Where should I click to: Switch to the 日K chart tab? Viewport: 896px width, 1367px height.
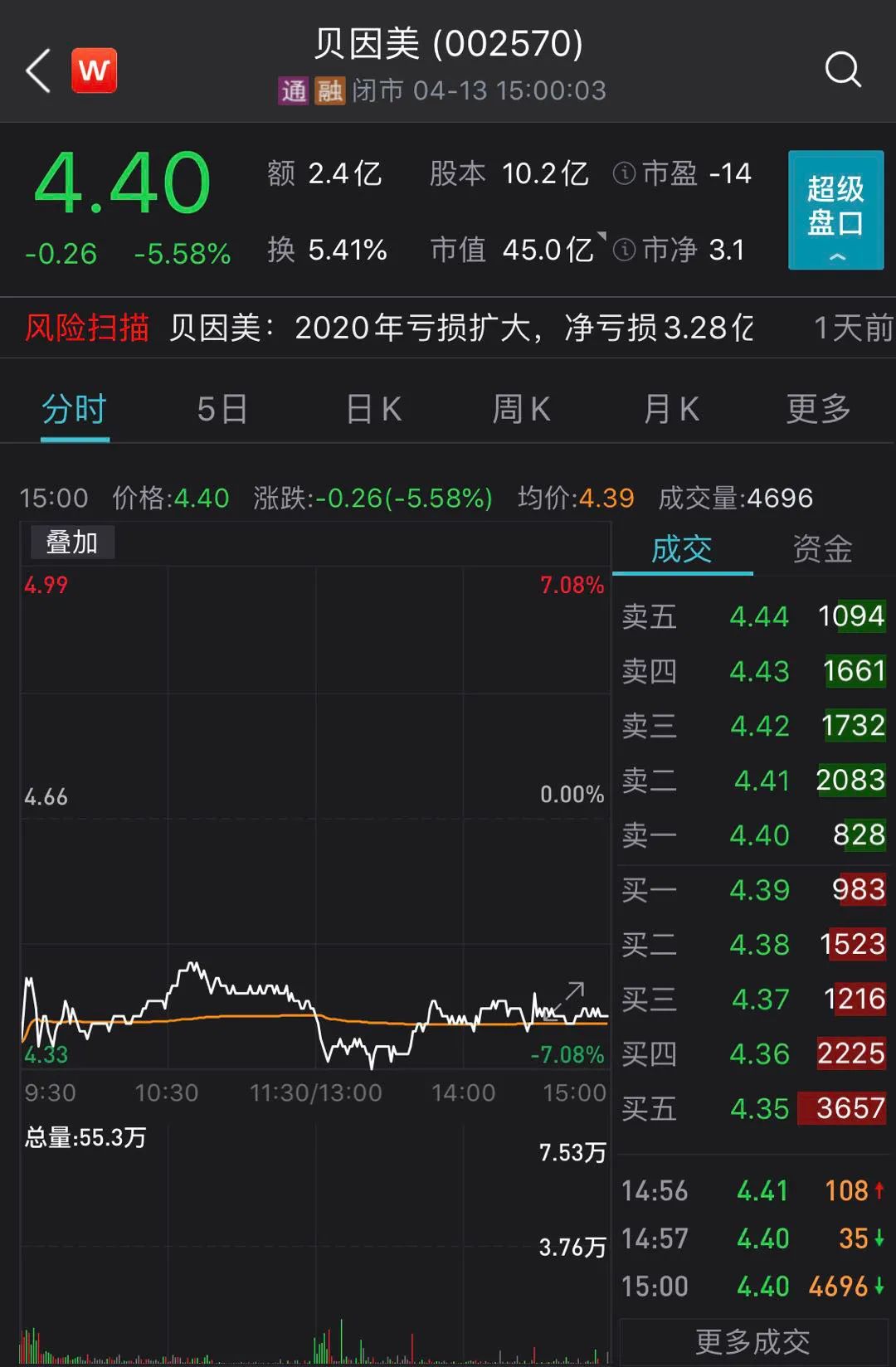click(373, 409)
